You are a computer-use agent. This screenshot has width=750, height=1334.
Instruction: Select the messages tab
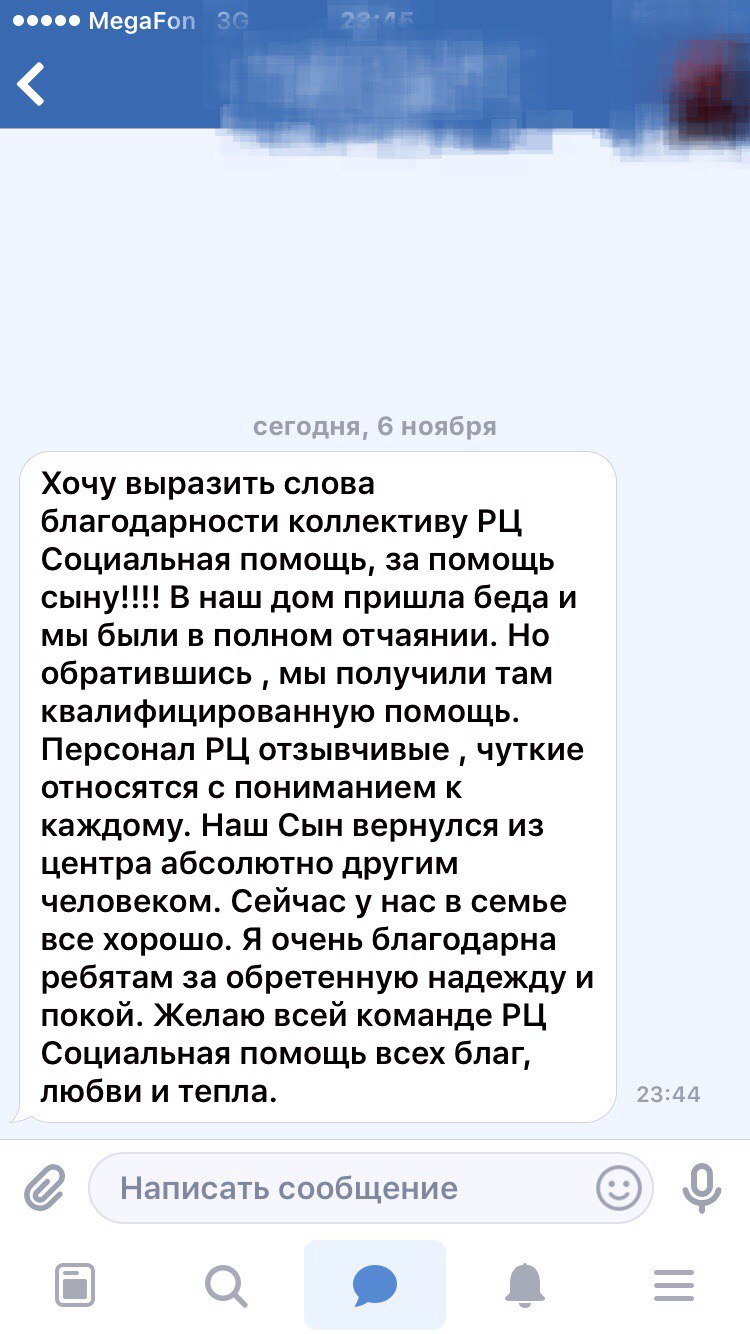(x=375, y=1285)
